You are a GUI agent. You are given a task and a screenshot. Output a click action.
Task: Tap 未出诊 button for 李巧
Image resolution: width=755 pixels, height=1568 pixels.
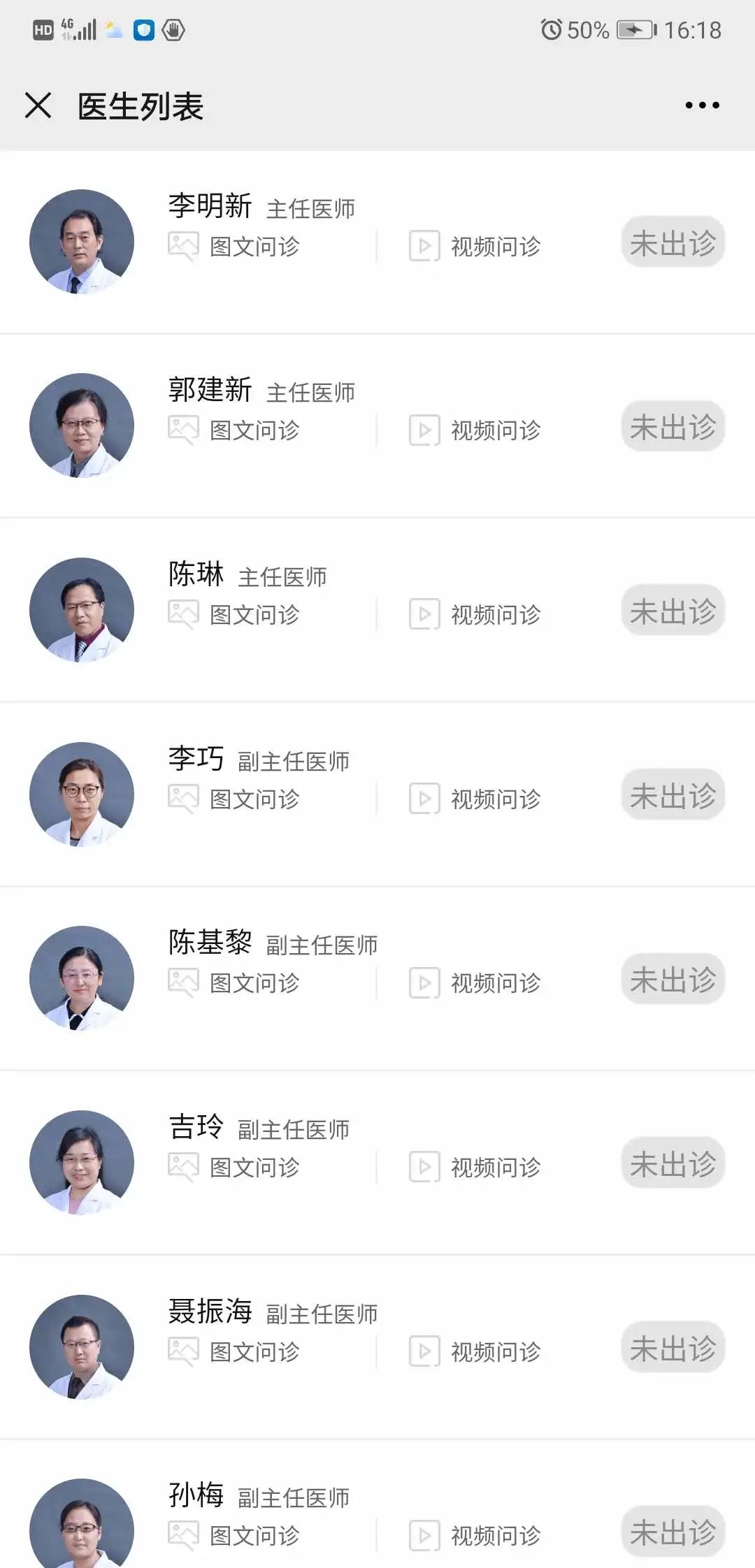click(x=673, y=795)
